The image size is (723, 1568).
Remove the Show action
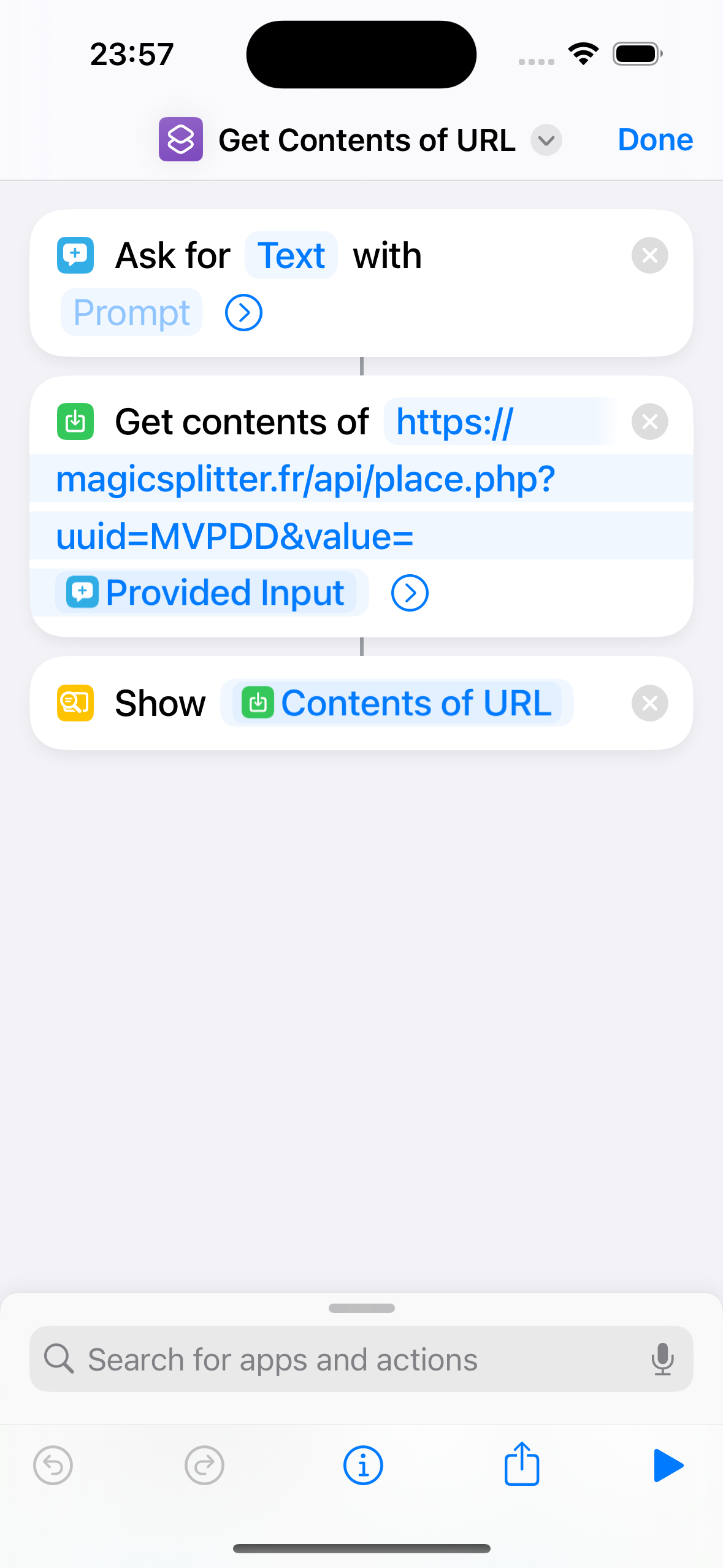pyautogui.click(x=649, y=703)
